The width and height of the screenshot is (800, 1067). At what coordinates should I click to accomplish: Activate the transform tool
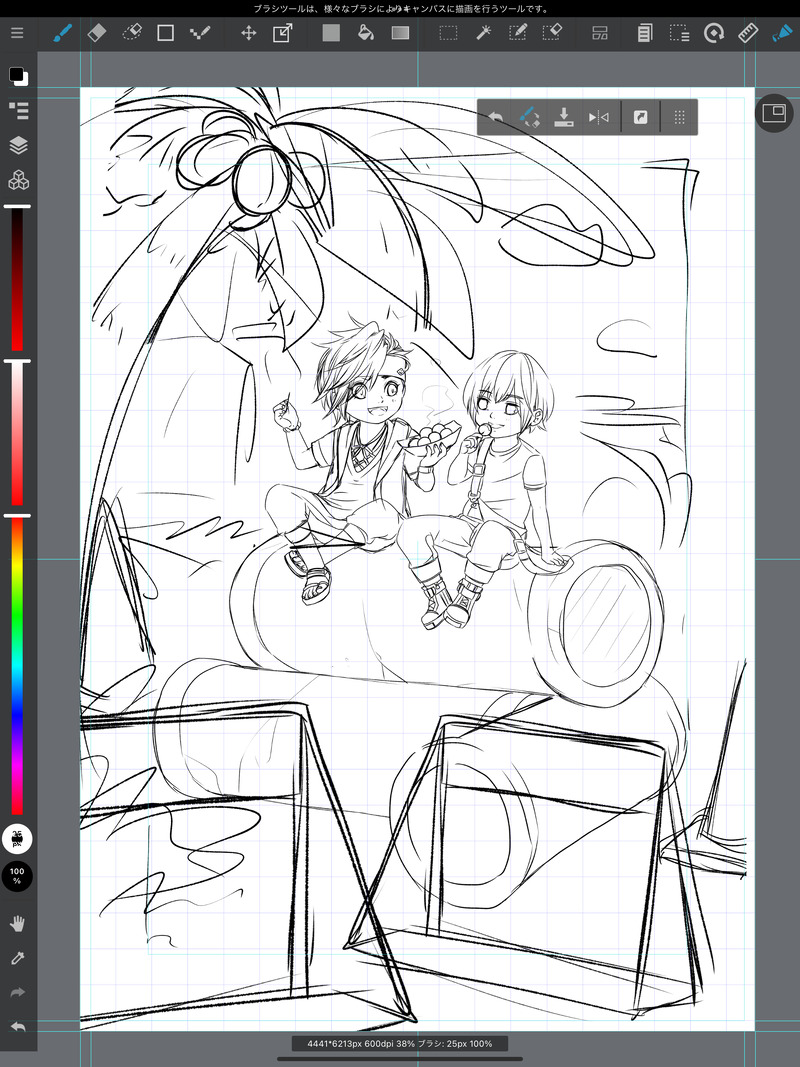[x=282, y=33]
